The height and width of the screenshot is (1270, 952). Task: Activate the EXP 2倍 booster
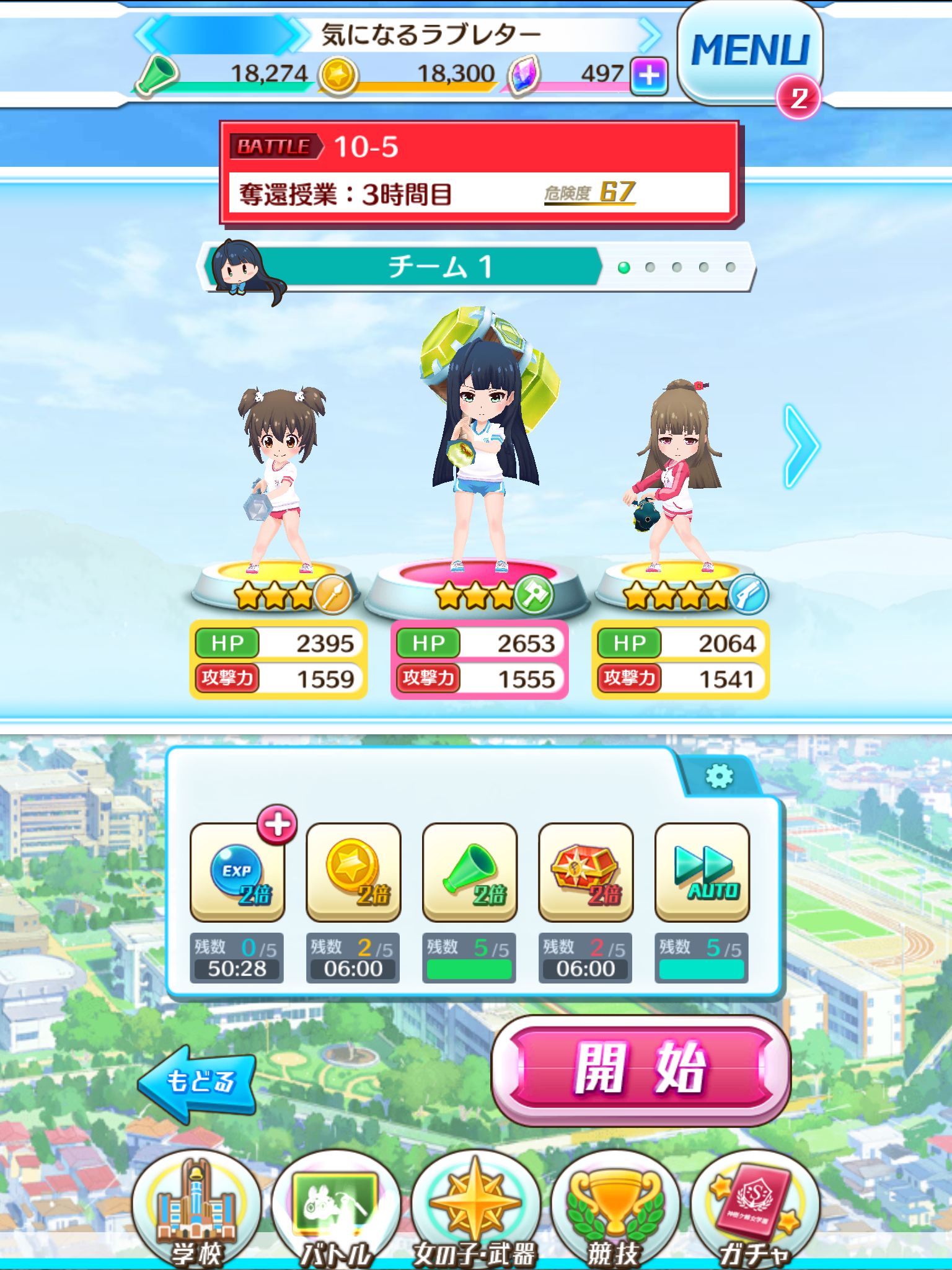237,873
